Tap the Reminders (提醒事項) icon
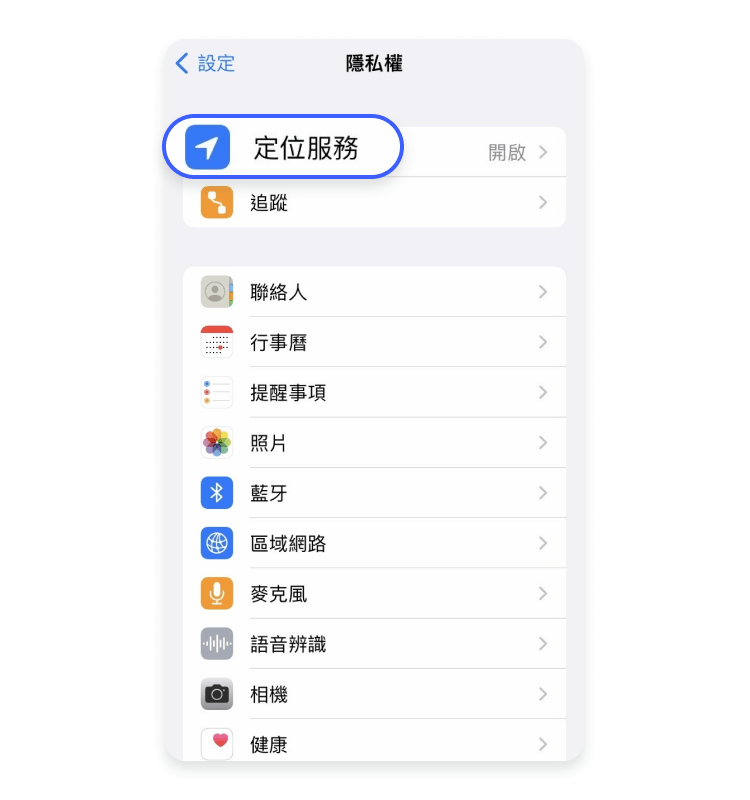The image size is (750, 800). coord(217,392)
